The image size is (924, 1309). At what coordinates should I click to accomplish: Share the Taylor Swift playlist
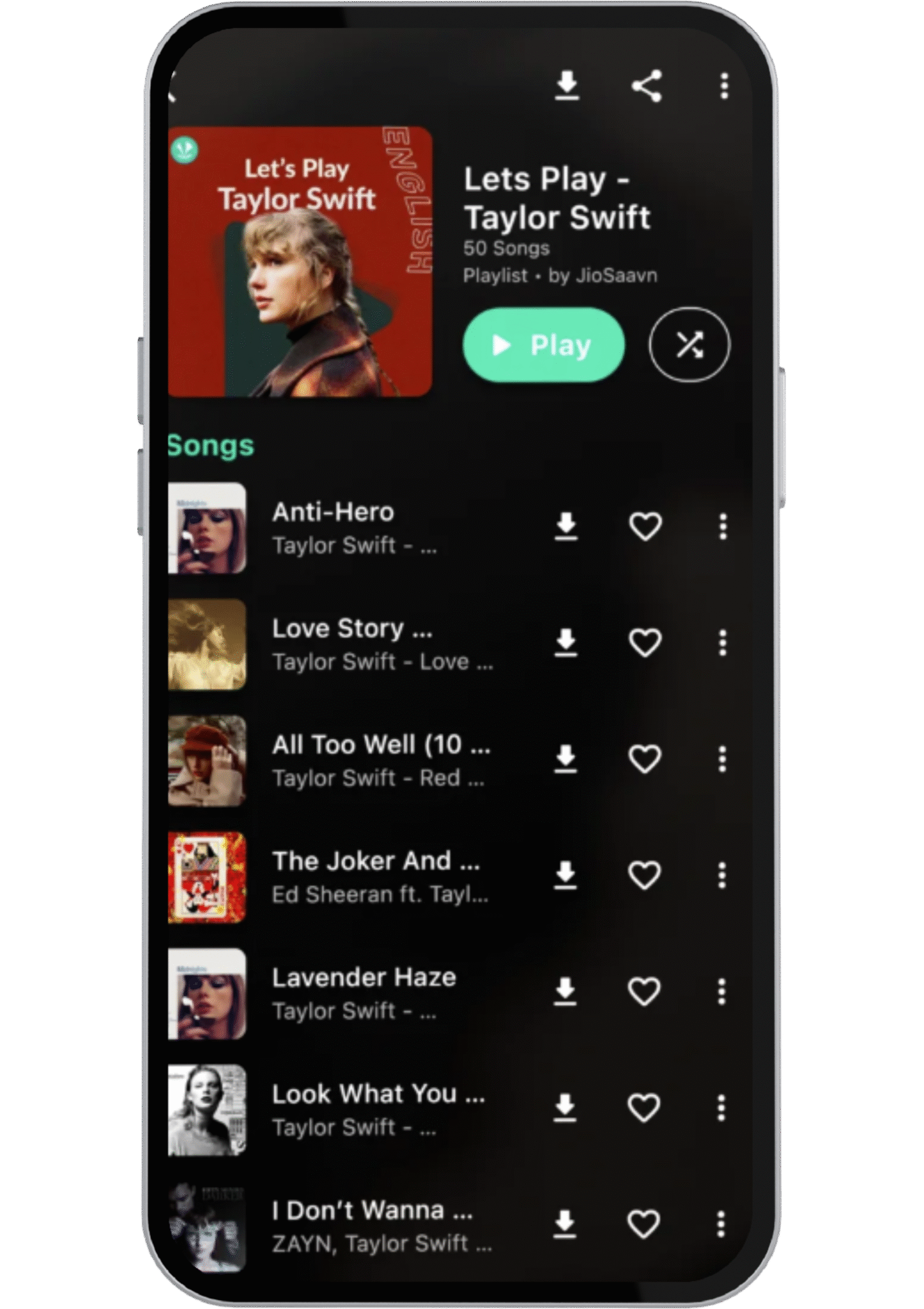[x=647, y=86]
